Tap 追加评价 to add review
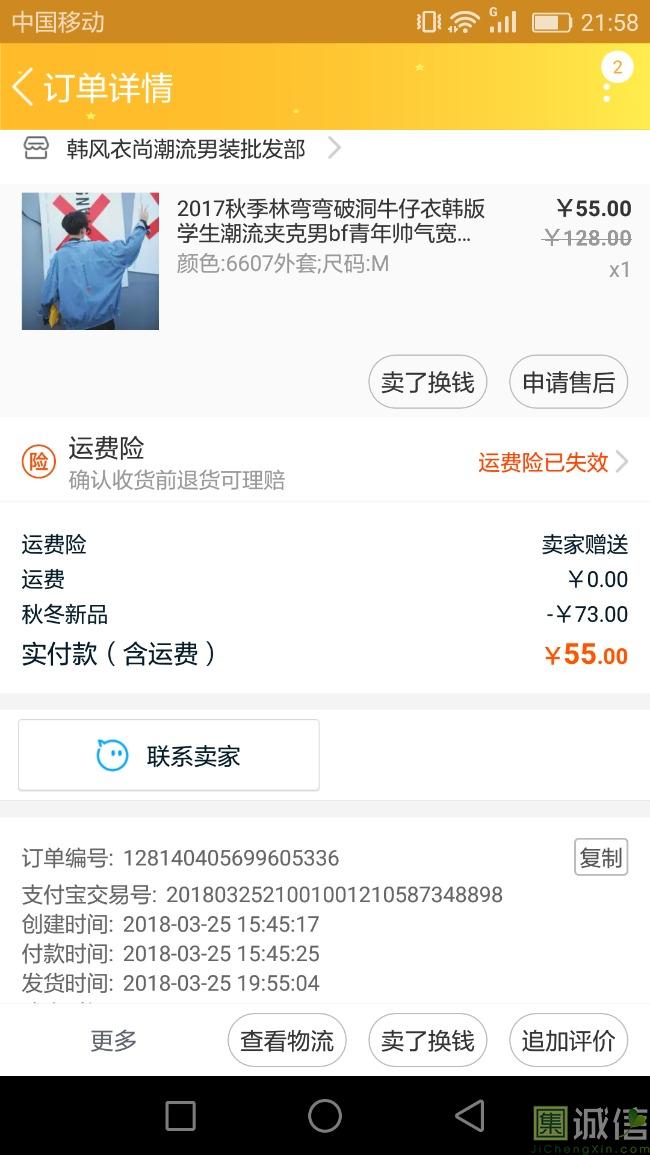Screen dimensions: 650x1155 (x=568, y=1040)
